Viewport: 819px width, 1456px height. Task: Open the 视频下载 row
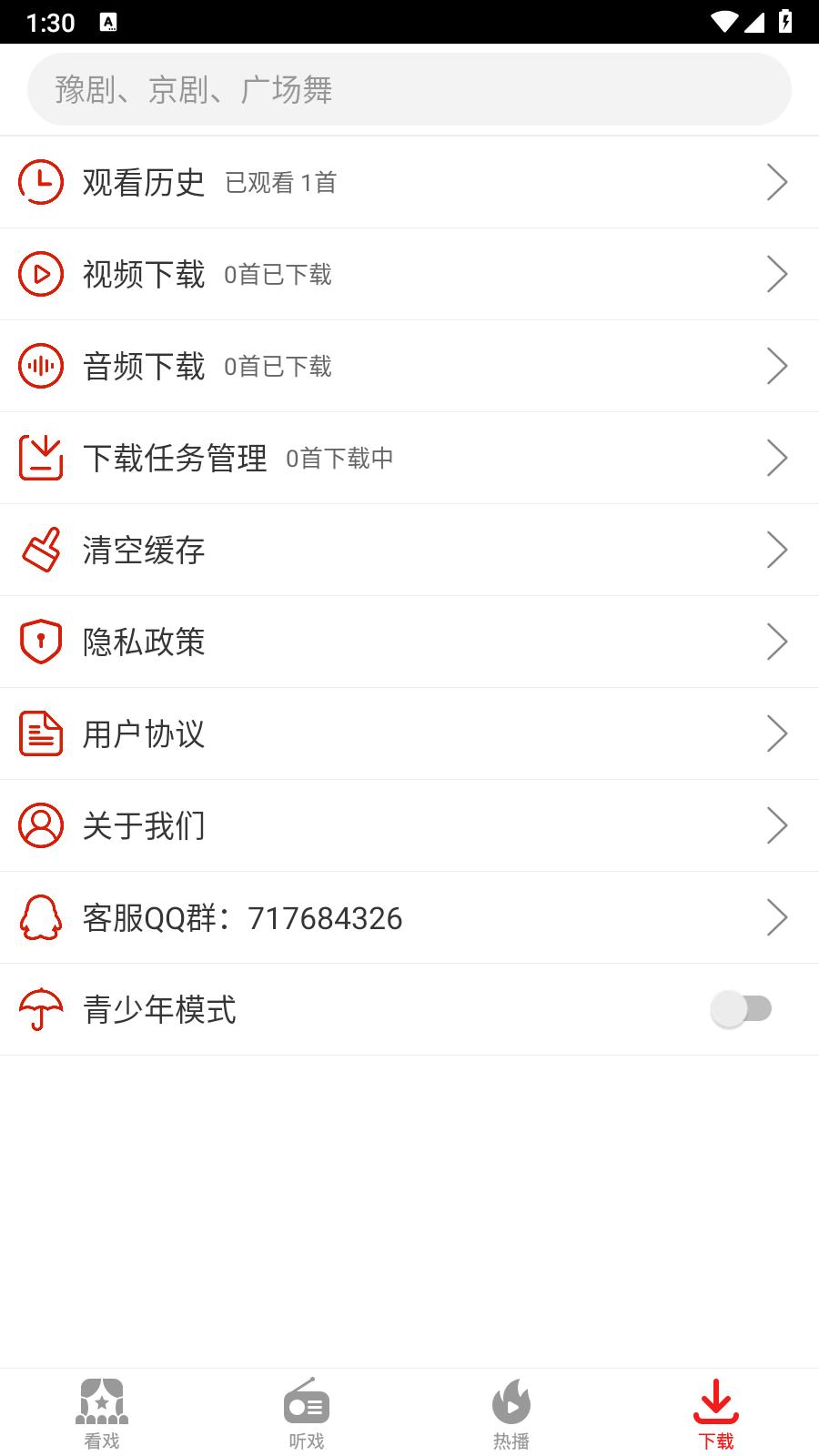click(409, 275)
